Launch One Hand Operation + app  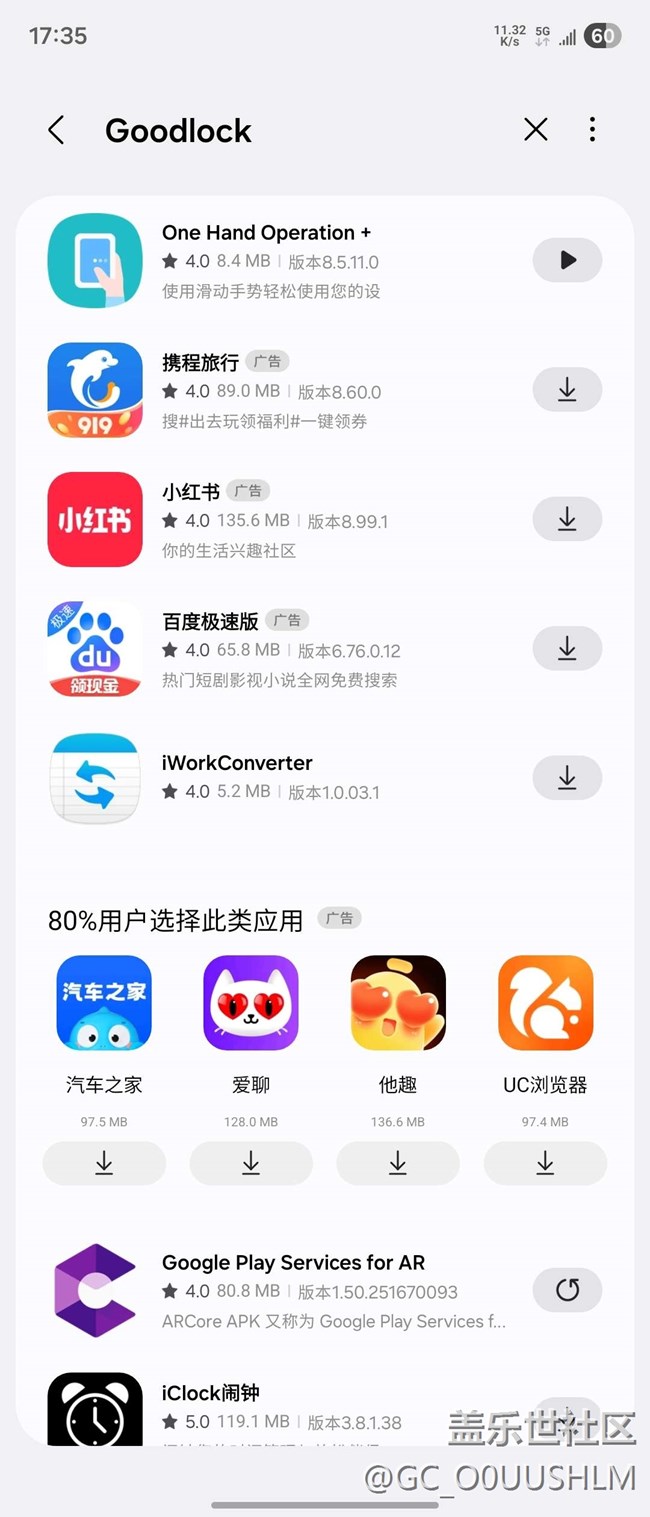point(567,261)
